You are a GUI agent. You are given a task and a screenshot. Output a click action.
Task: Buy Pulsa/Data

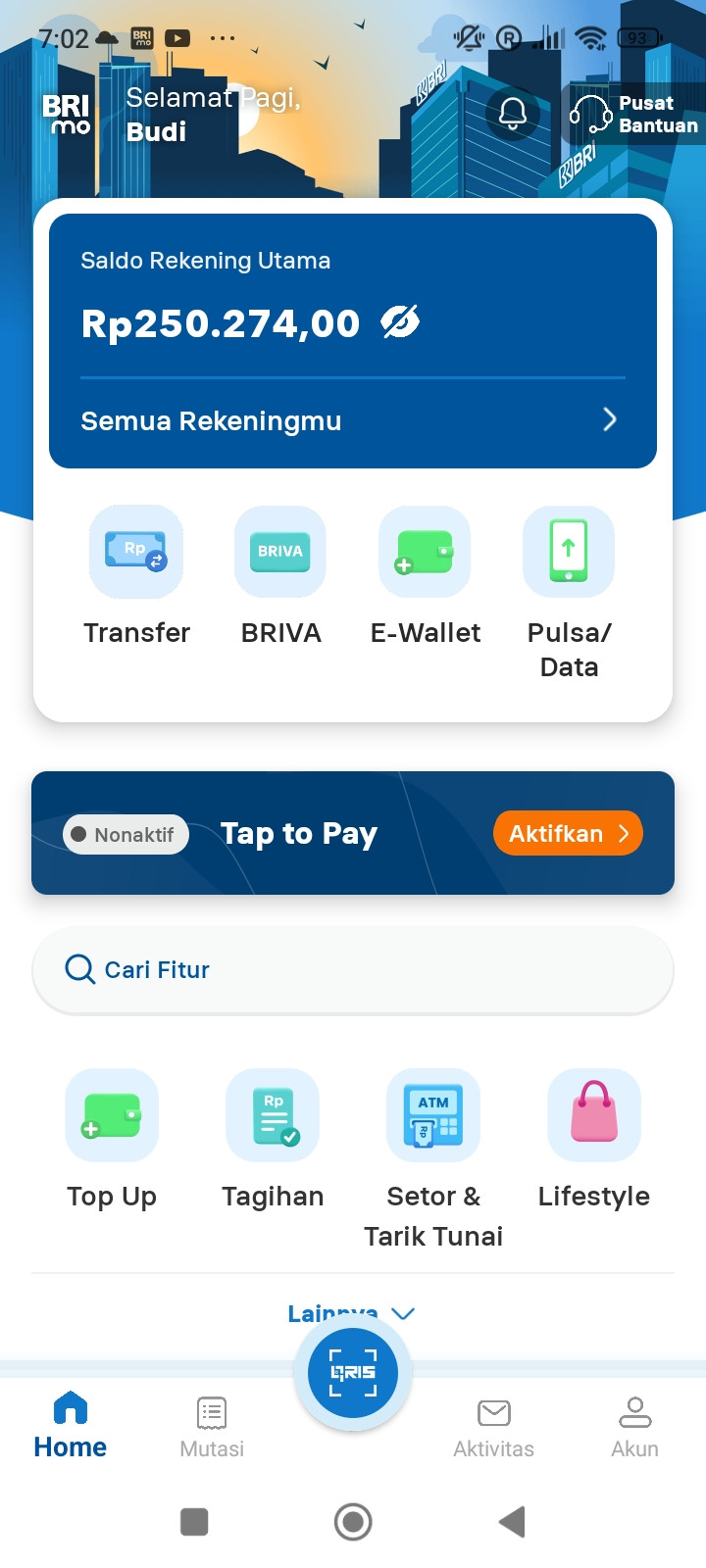click(569, 594)
